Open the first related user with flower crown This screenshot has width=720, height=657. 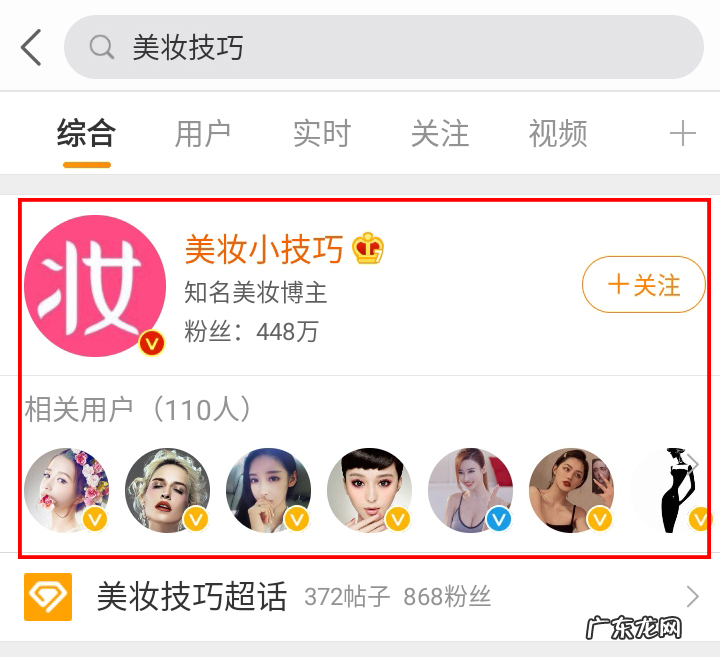tap(66, 490)
